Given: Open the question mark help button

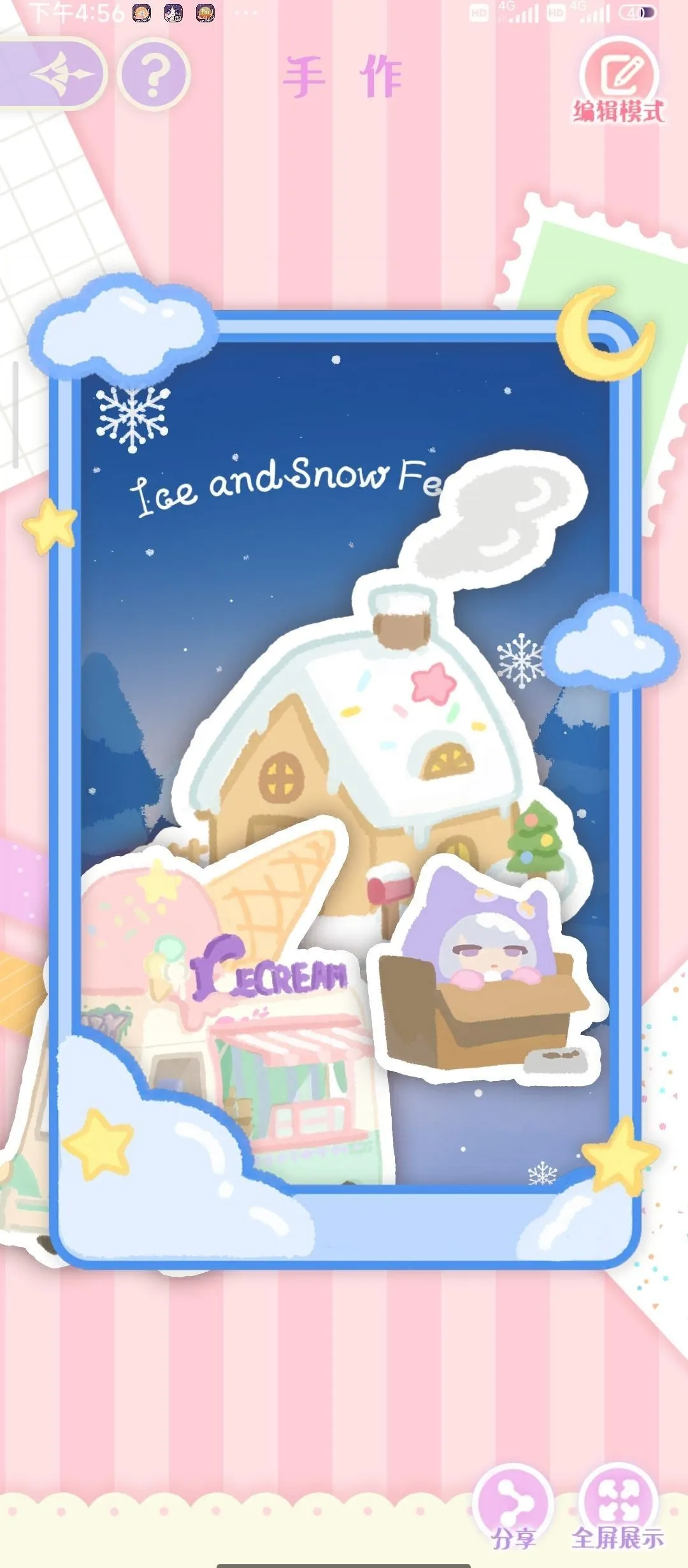Looking at the screenshot, I should pyautogui.click(x=154, y=75).
